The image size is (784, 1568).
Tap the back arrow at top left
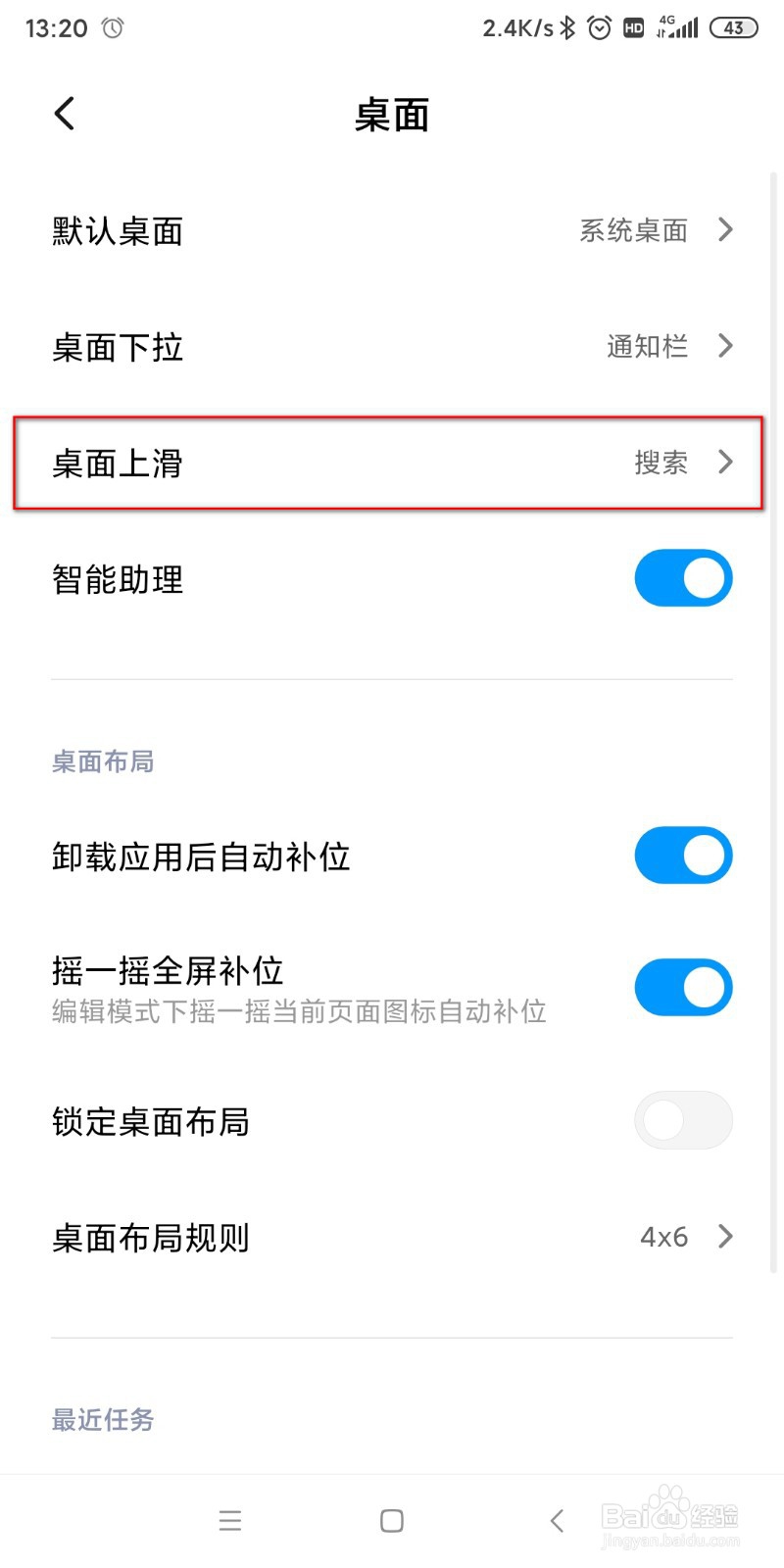[x=63, y=113]
